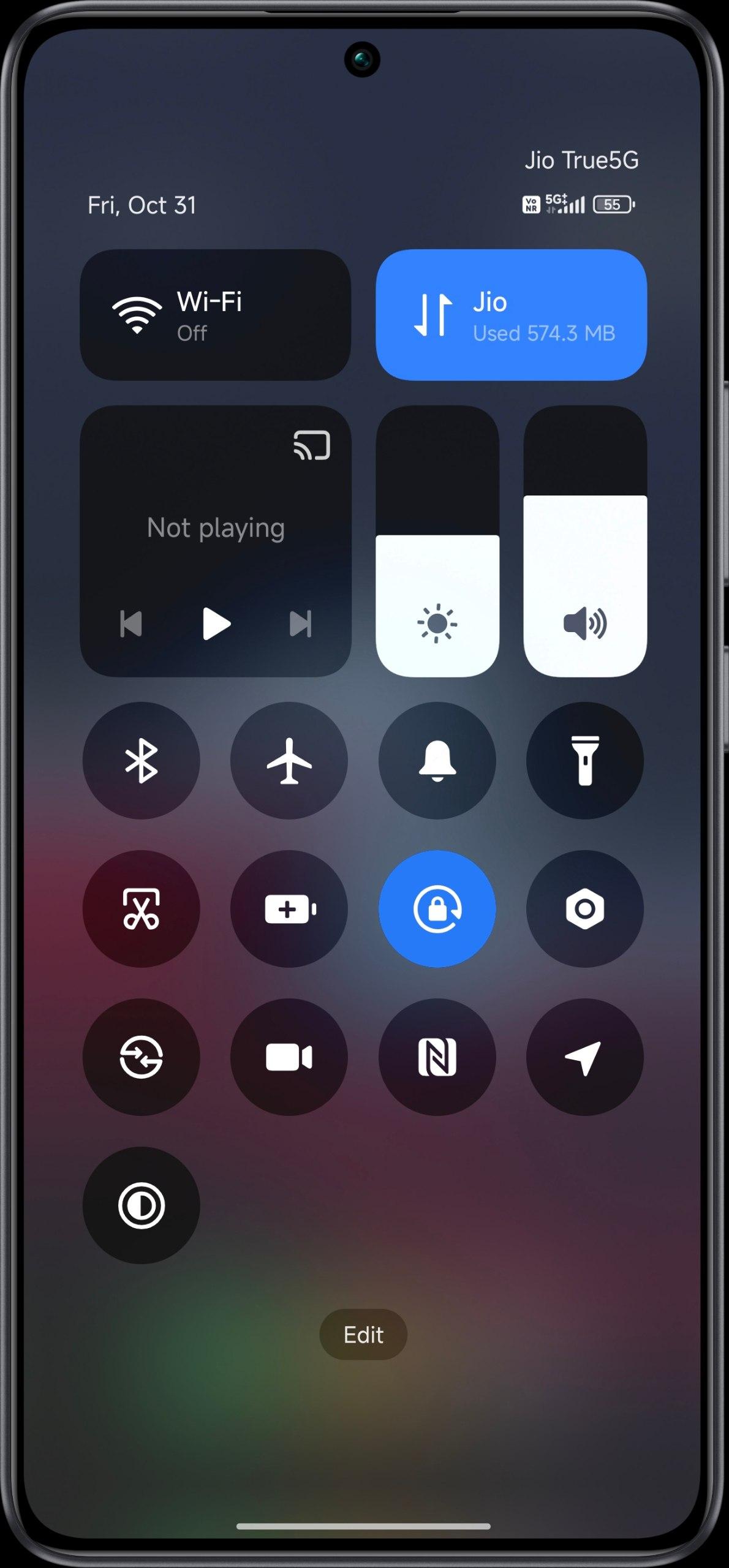Take a screenshot with scissors tile
729x1568 pixels.
point(142,909)
